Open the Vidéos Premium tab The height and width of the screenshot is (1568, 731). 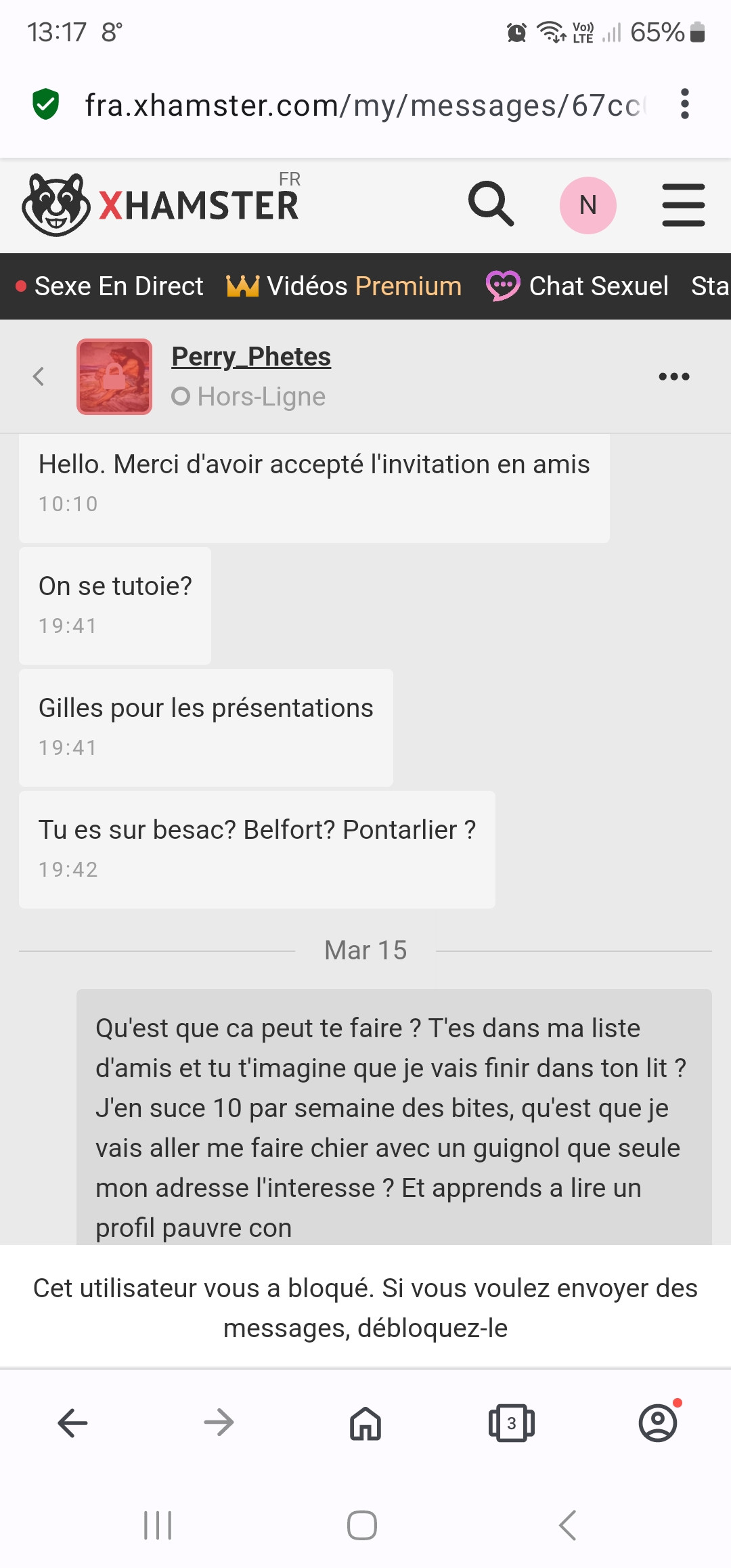pyautogui.click(x=344, y=286)
